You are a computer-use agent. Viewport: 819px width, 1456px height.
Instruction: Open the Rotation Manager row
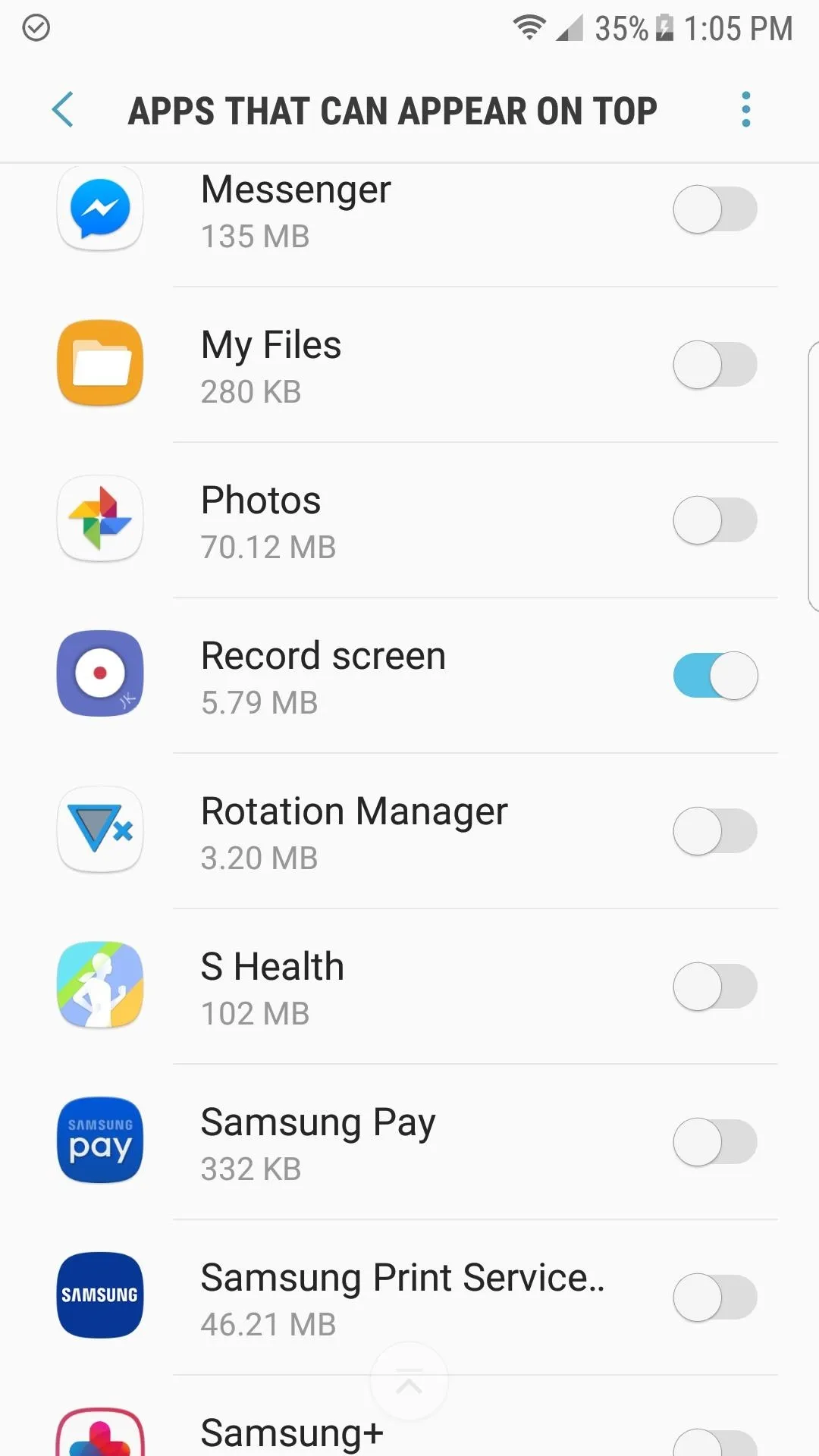click(409, 831)
